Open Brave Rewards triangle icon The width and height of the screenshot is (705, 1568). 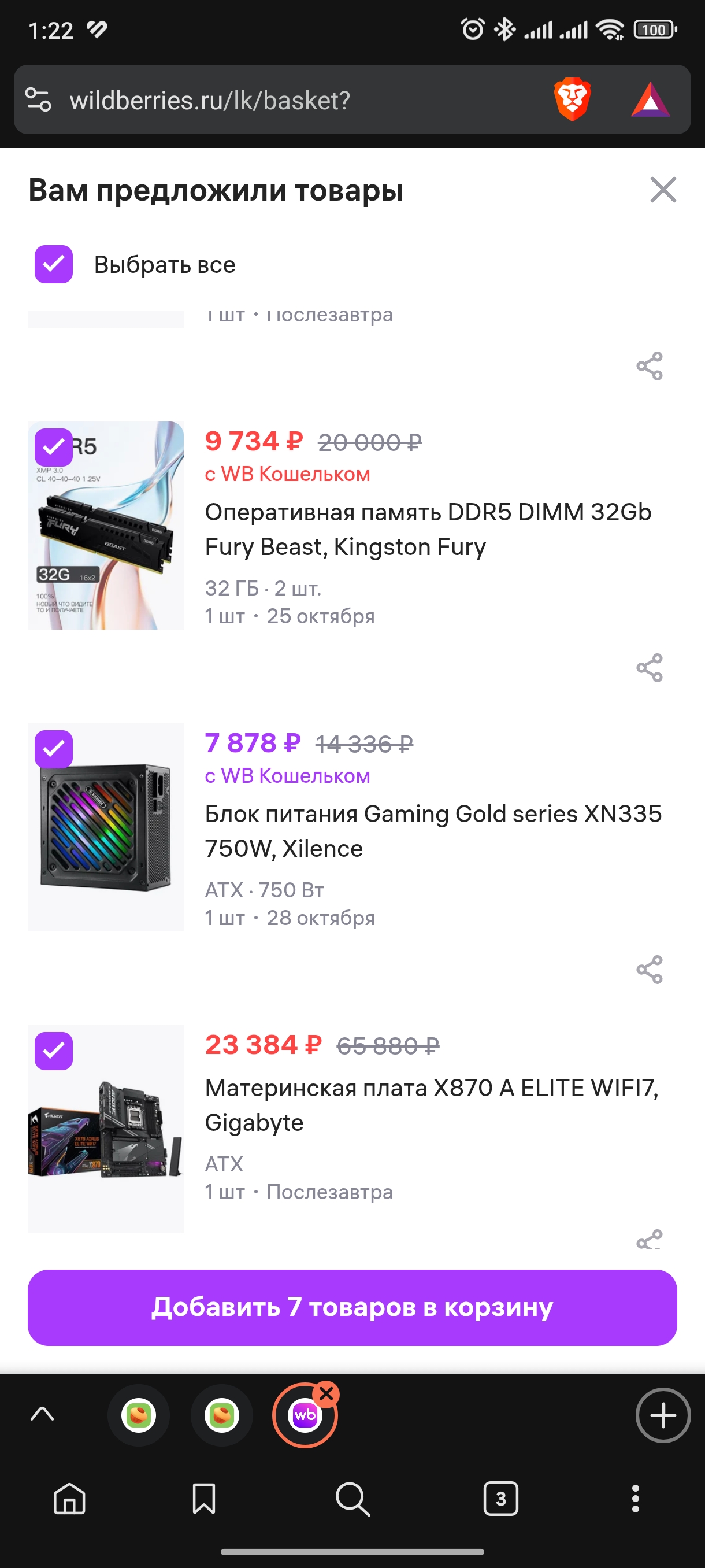click(x=650, y=101)
